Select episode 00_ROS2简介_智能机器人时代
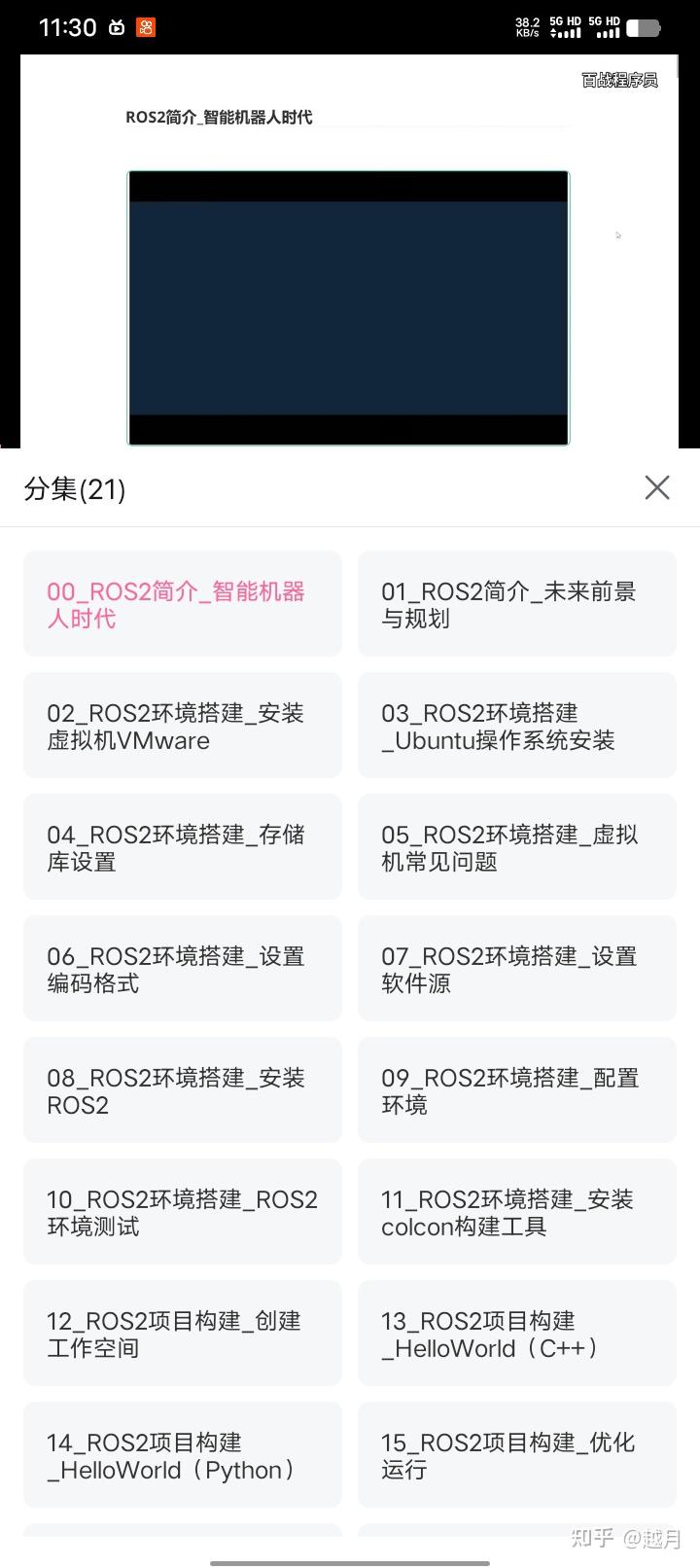The height and width of the screenshot is (1568, 700). 181,603
